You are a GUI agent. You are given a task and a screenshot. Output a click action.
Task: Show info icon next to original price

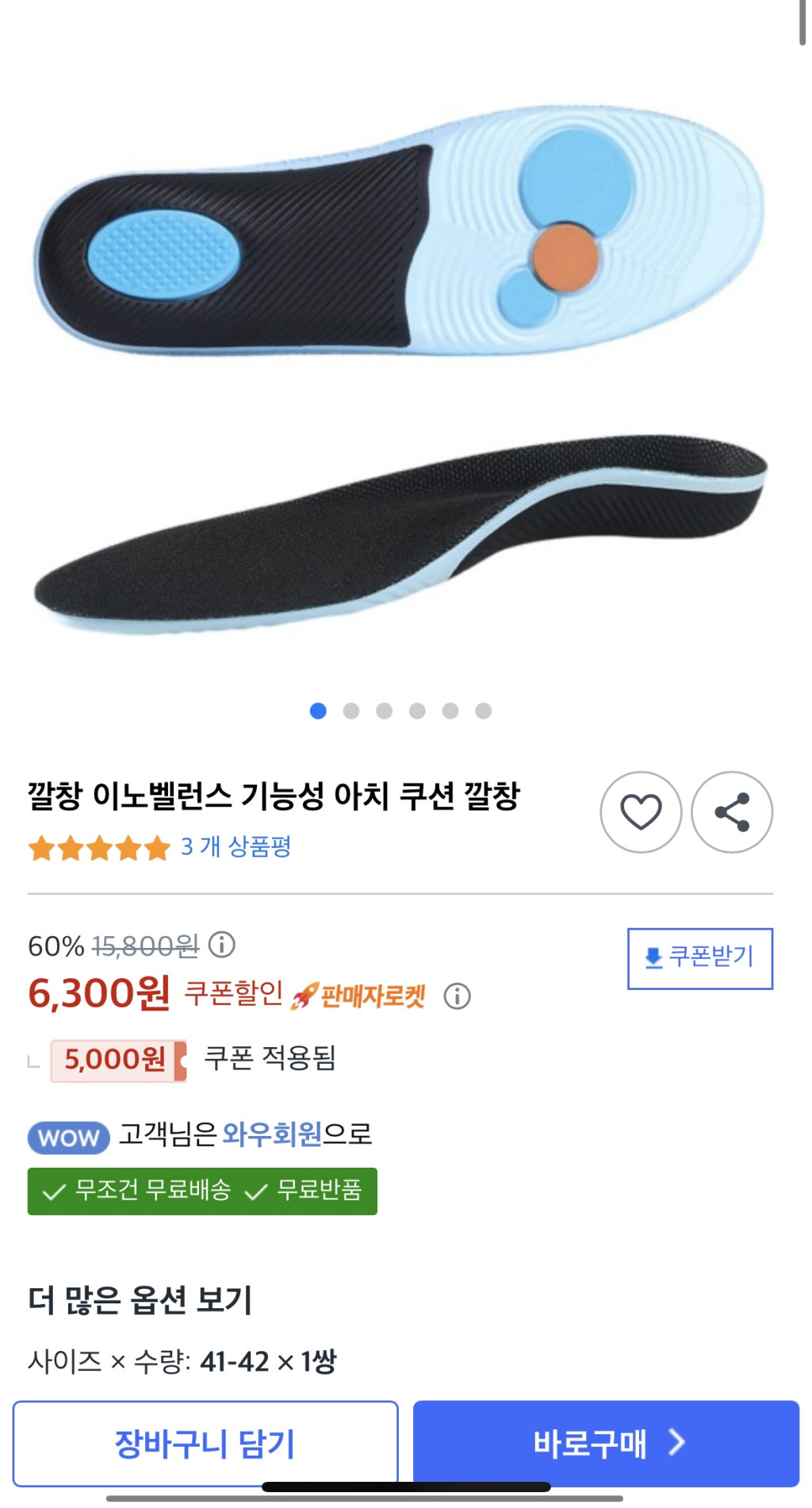point(221,944)
